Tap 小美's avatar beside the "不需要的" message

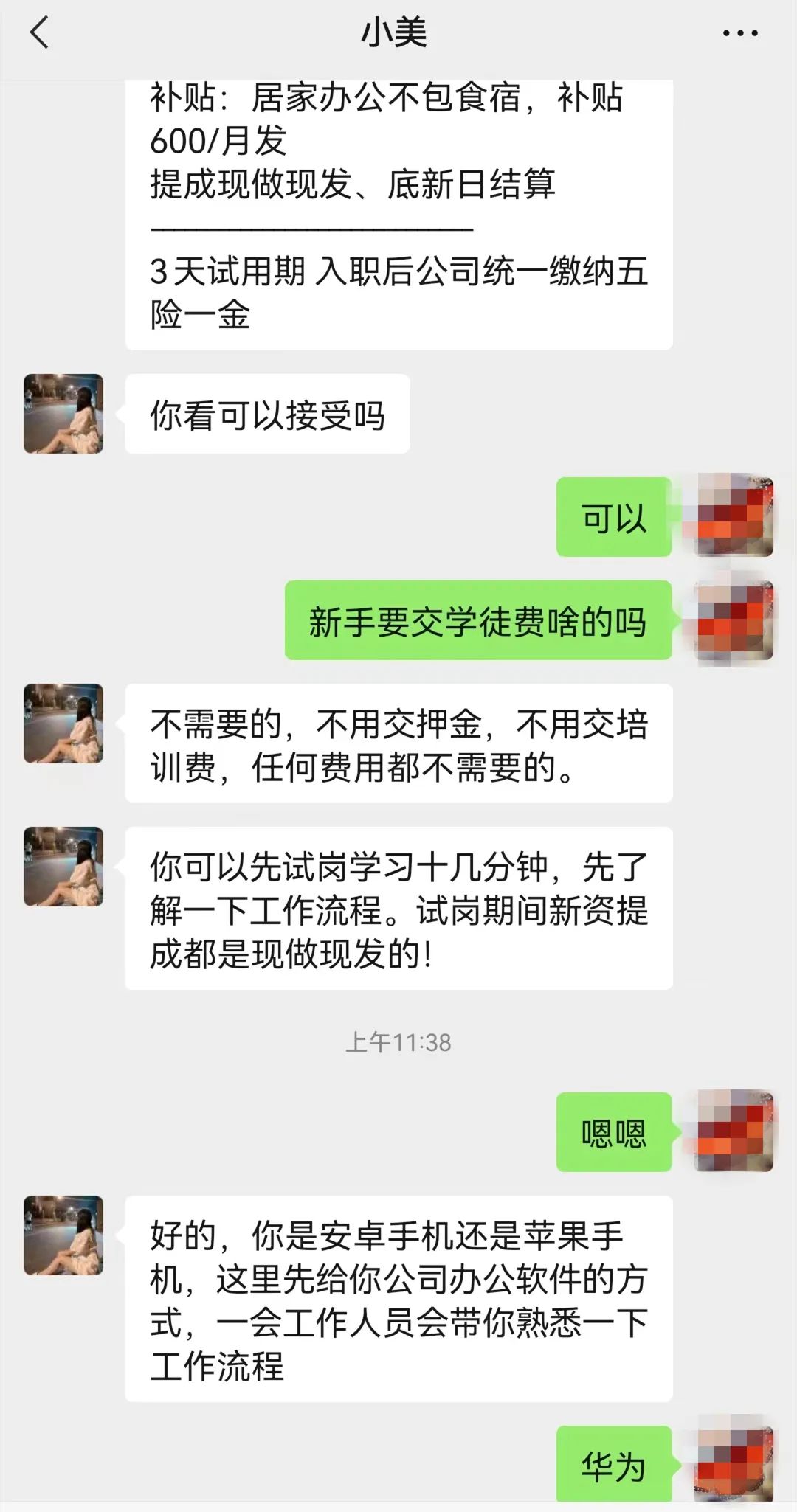click(63, 724)
